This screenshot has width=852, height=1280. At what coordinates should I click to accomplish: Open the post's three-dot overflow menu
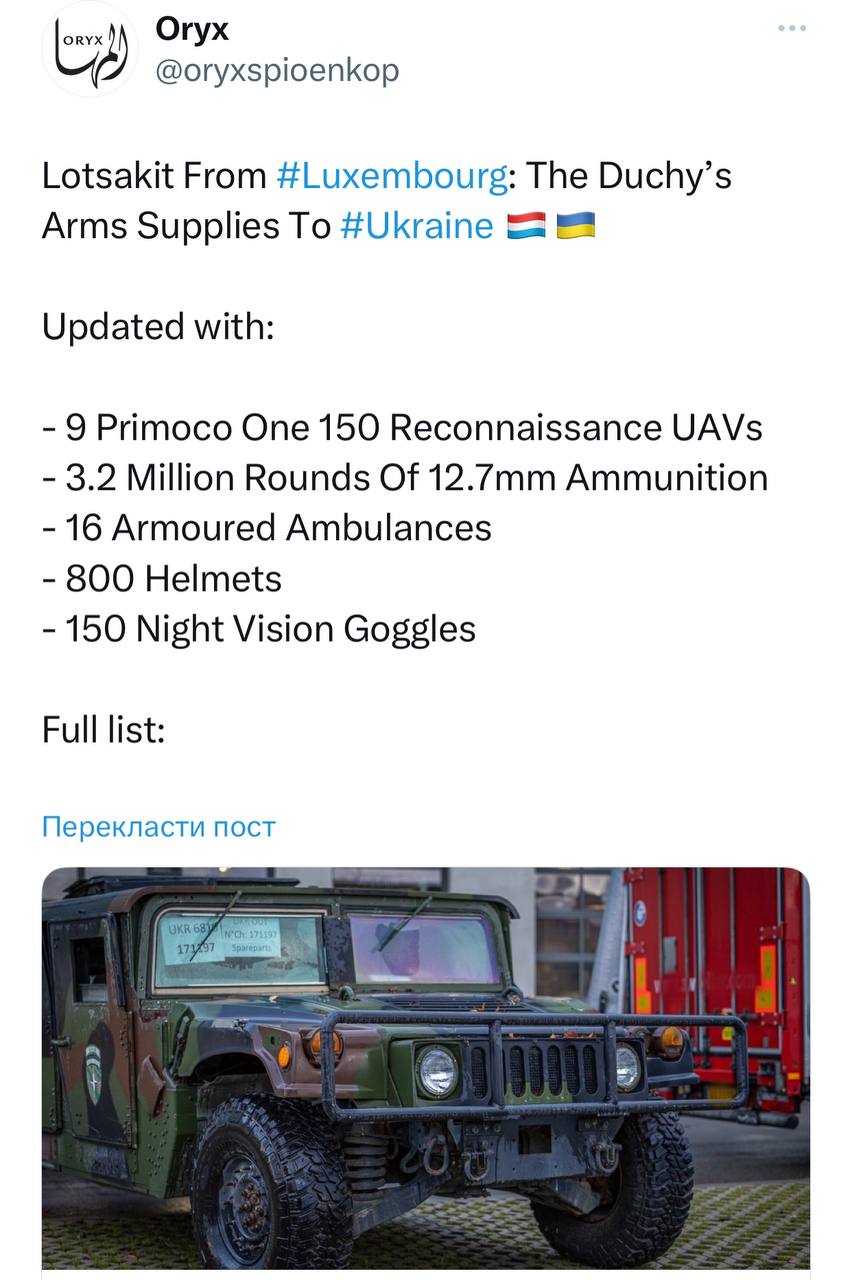pyautogui.click(x=791, y=28)
